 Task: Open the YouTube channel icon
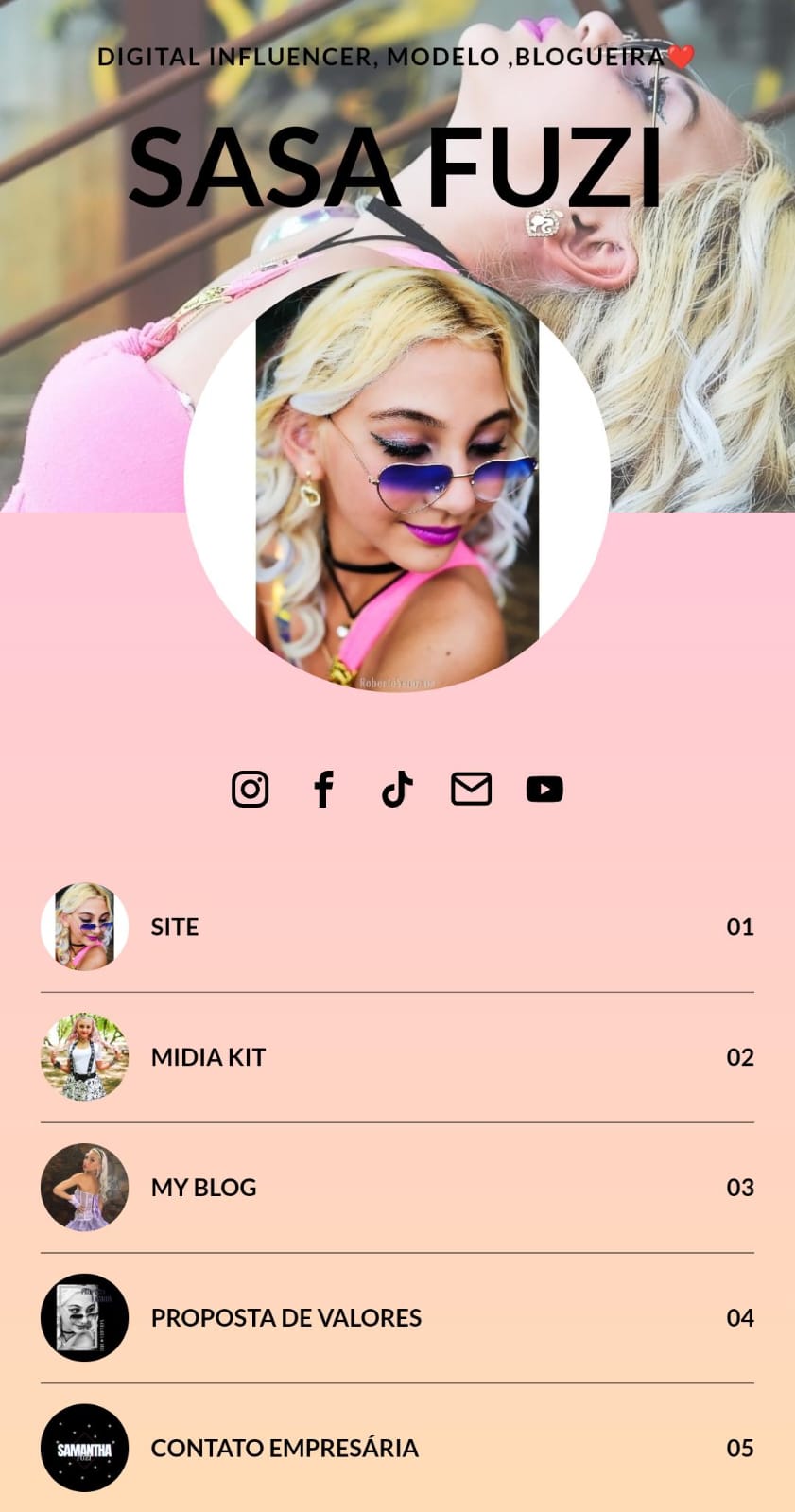544,788
